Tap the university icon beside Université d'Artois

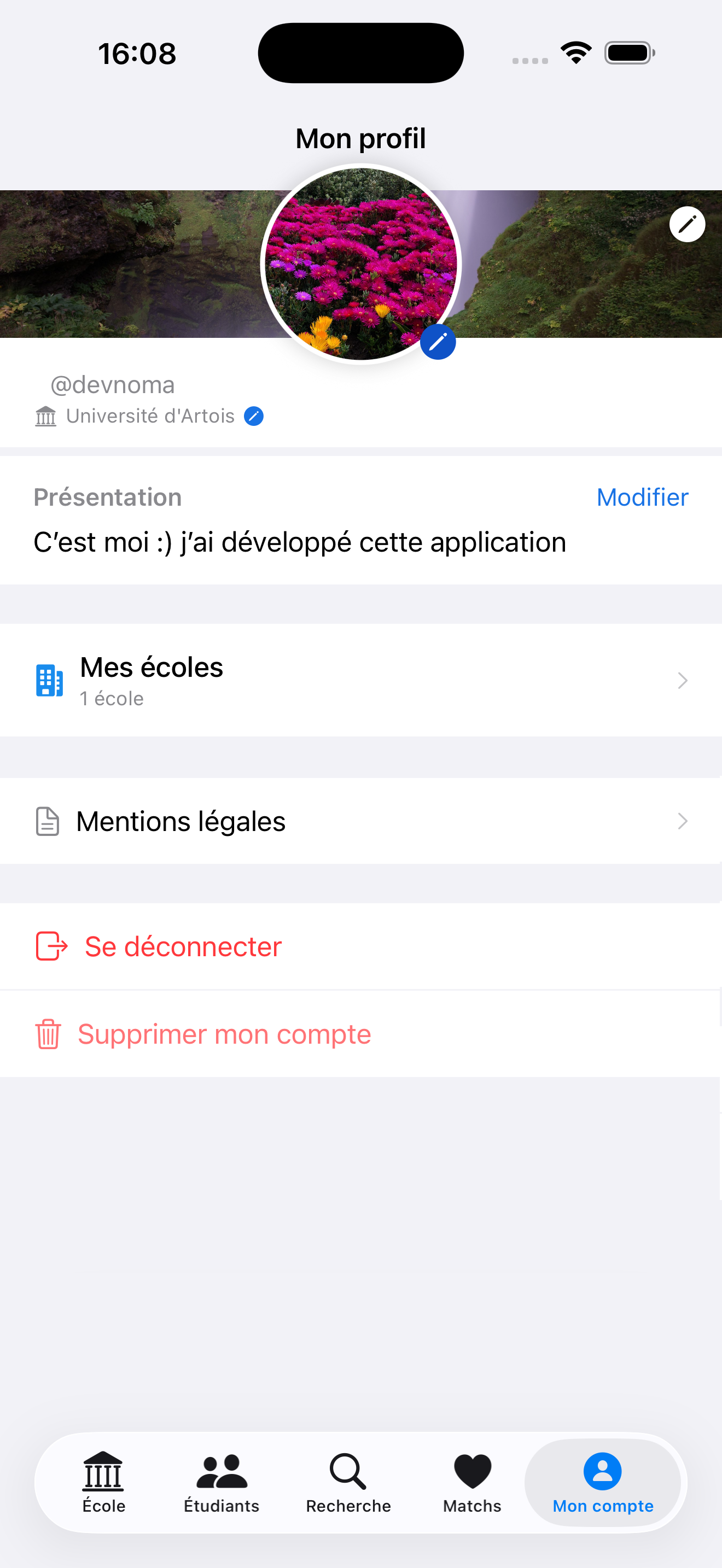45,416
